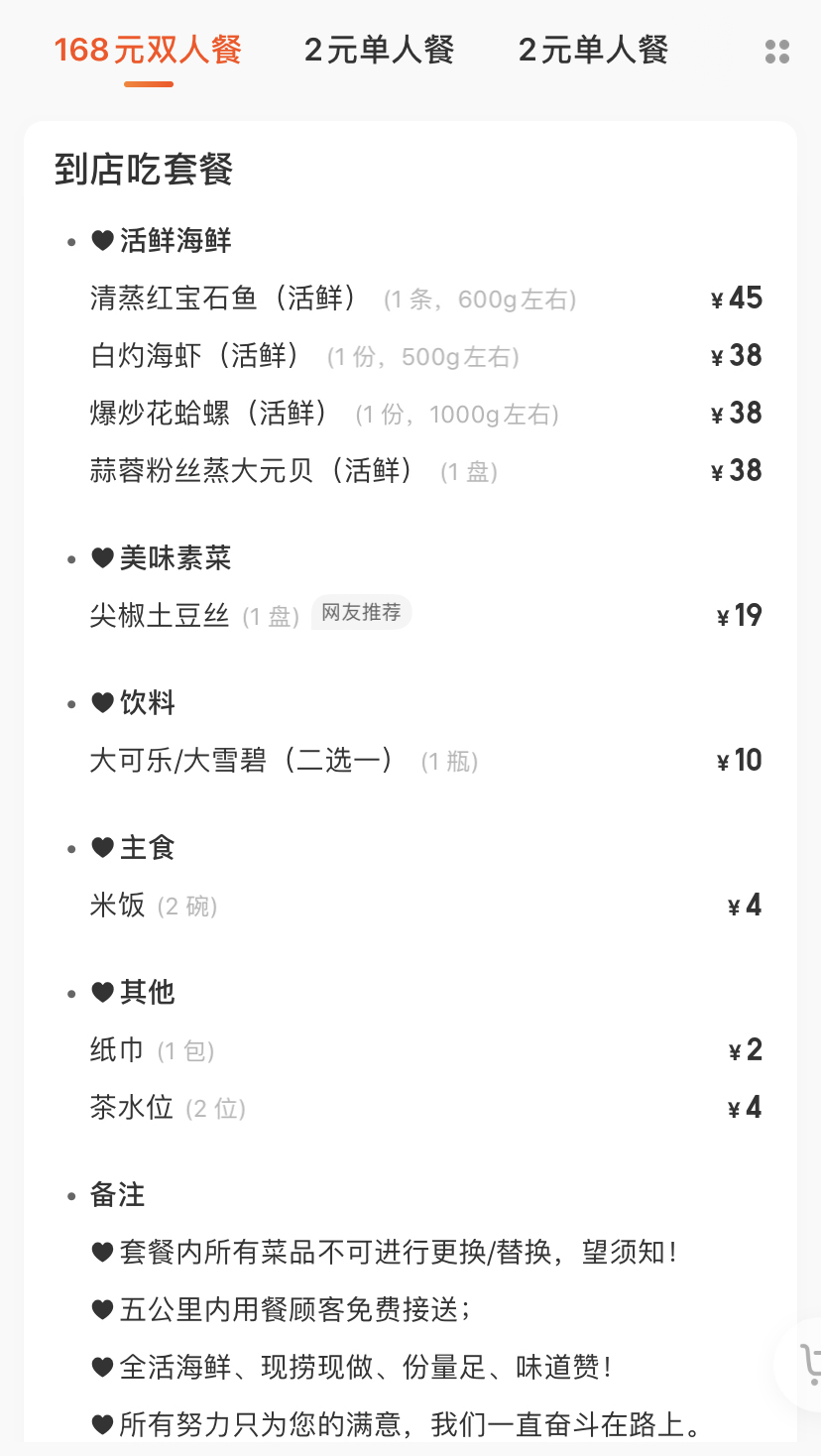The width and height of the screenshot is (821, 1456).
Task: Select the 168元双人餐 tab
Action: pos(148,50)
